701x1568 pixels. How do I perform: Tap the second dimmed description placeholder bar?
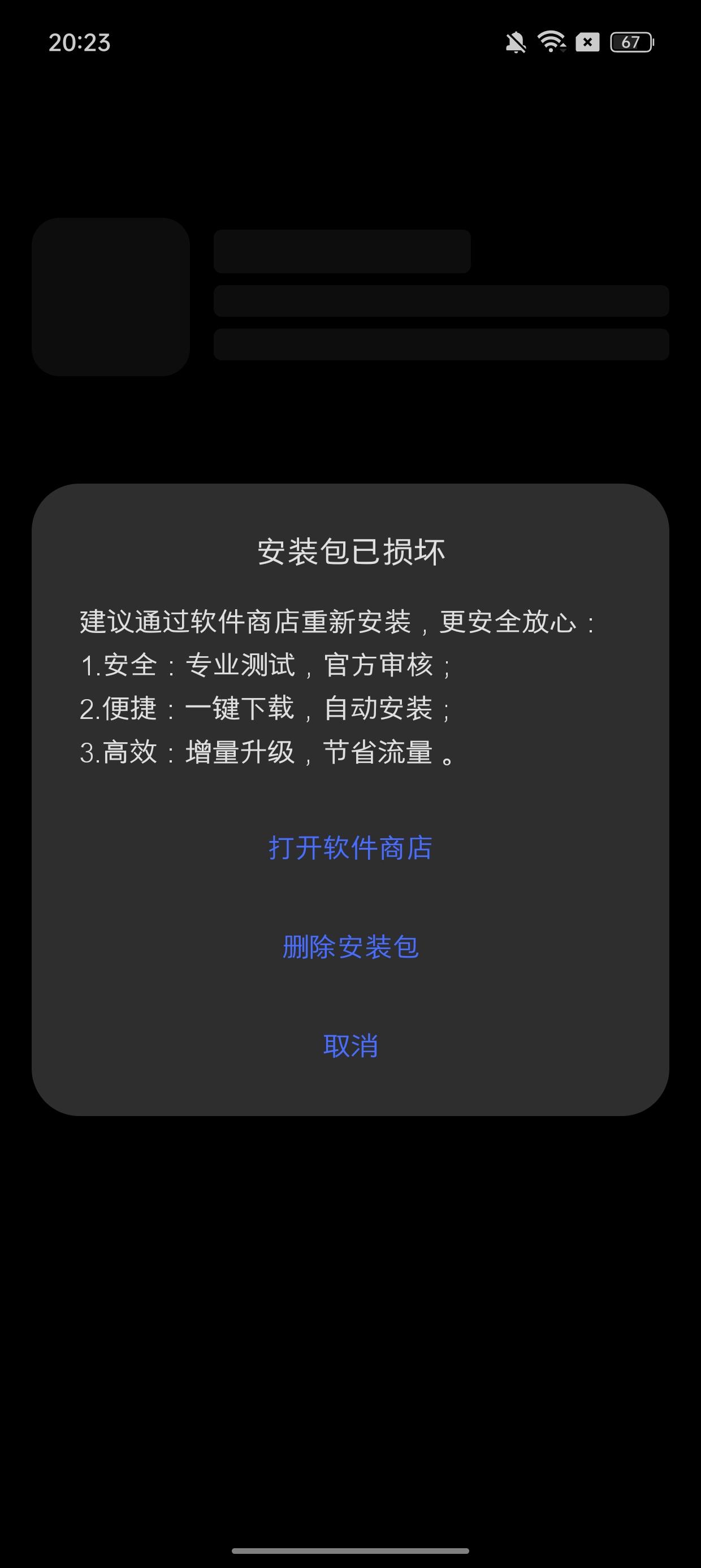click(441, 301)
